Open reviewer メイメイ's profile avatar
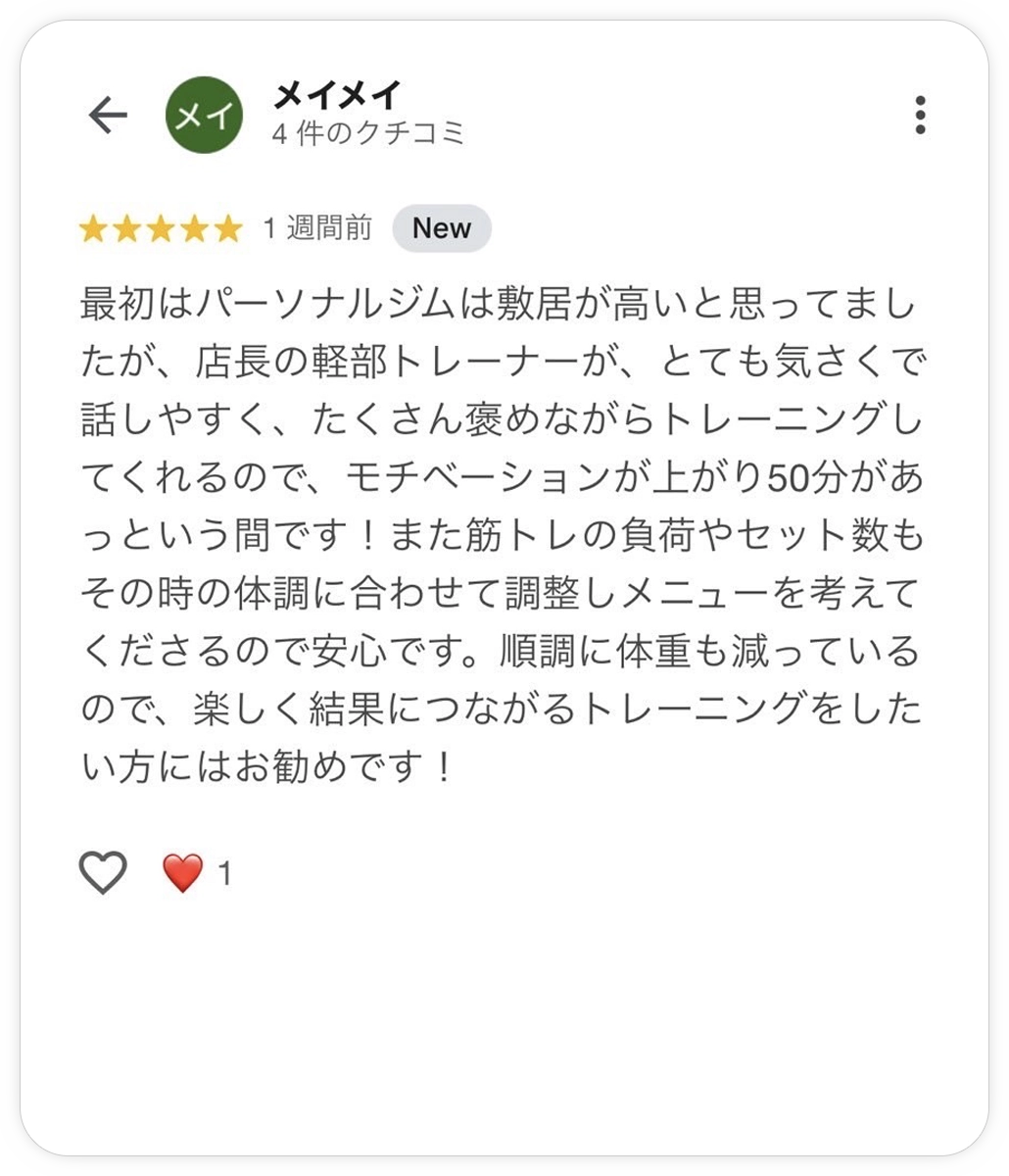Image resolution: width=1009 pixels, height=1176 pixels. tap(204, 116)
